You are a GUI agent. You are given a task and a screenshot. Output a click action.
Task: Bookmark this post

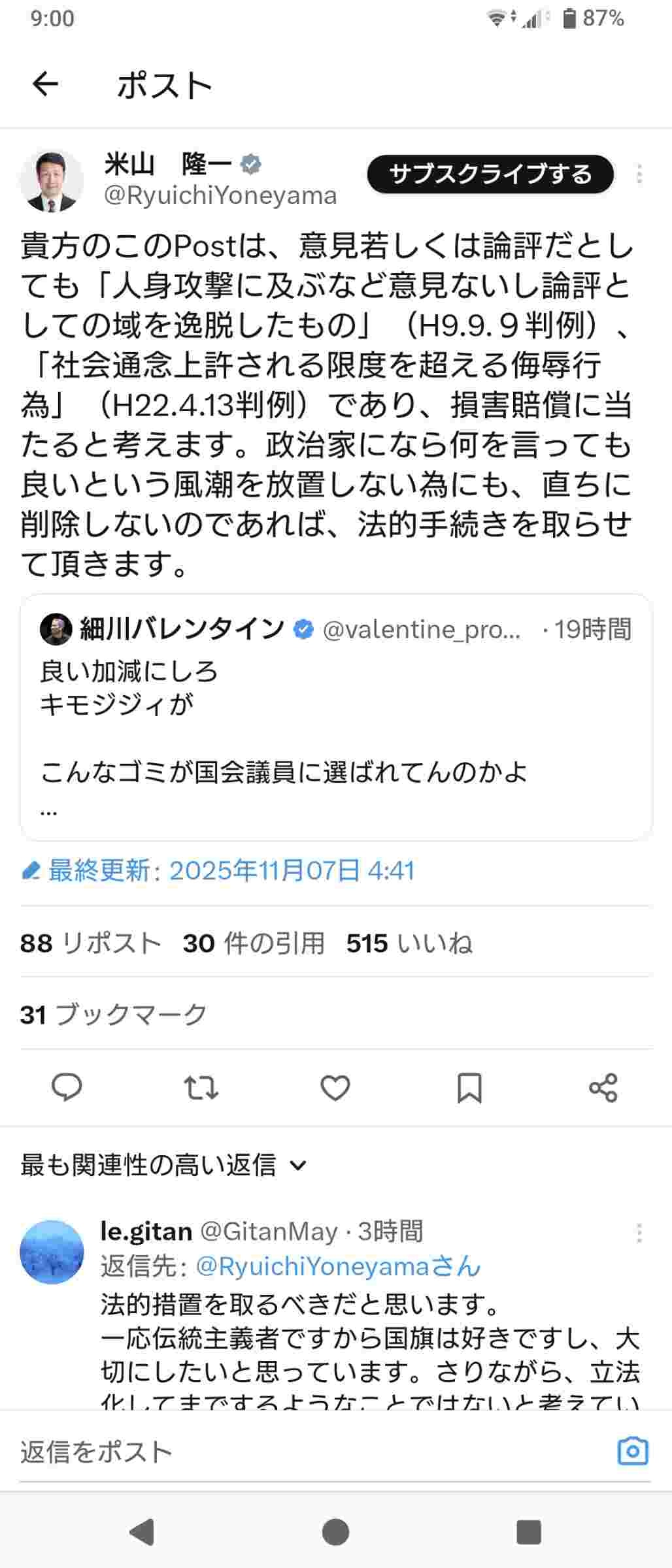pos(469,1087)
